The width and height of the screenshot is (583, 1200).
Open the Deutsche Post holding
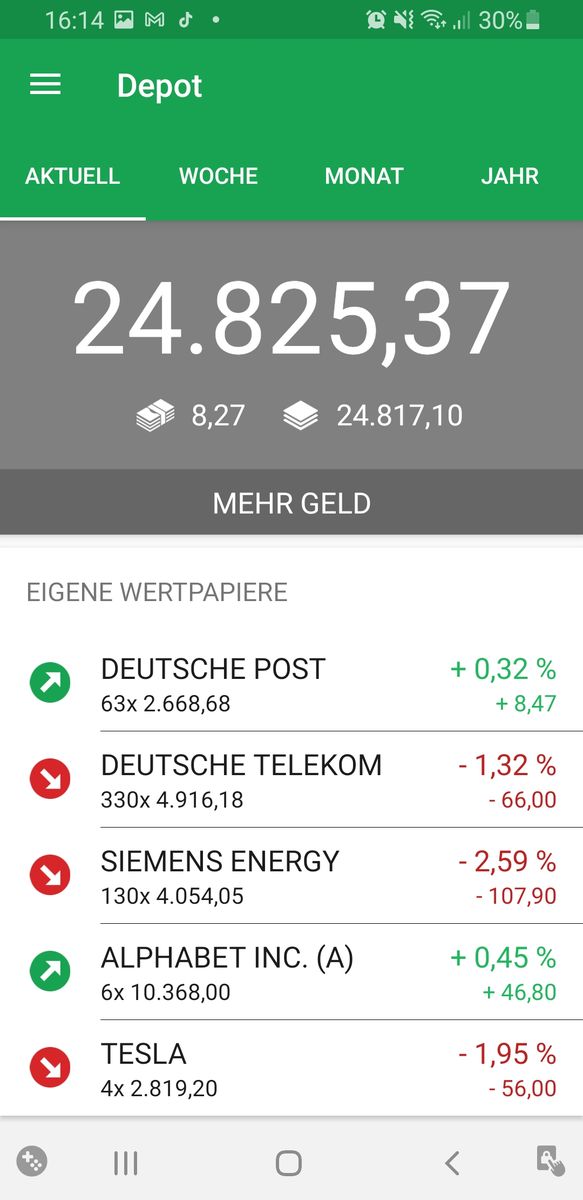(x=291, y=685)
